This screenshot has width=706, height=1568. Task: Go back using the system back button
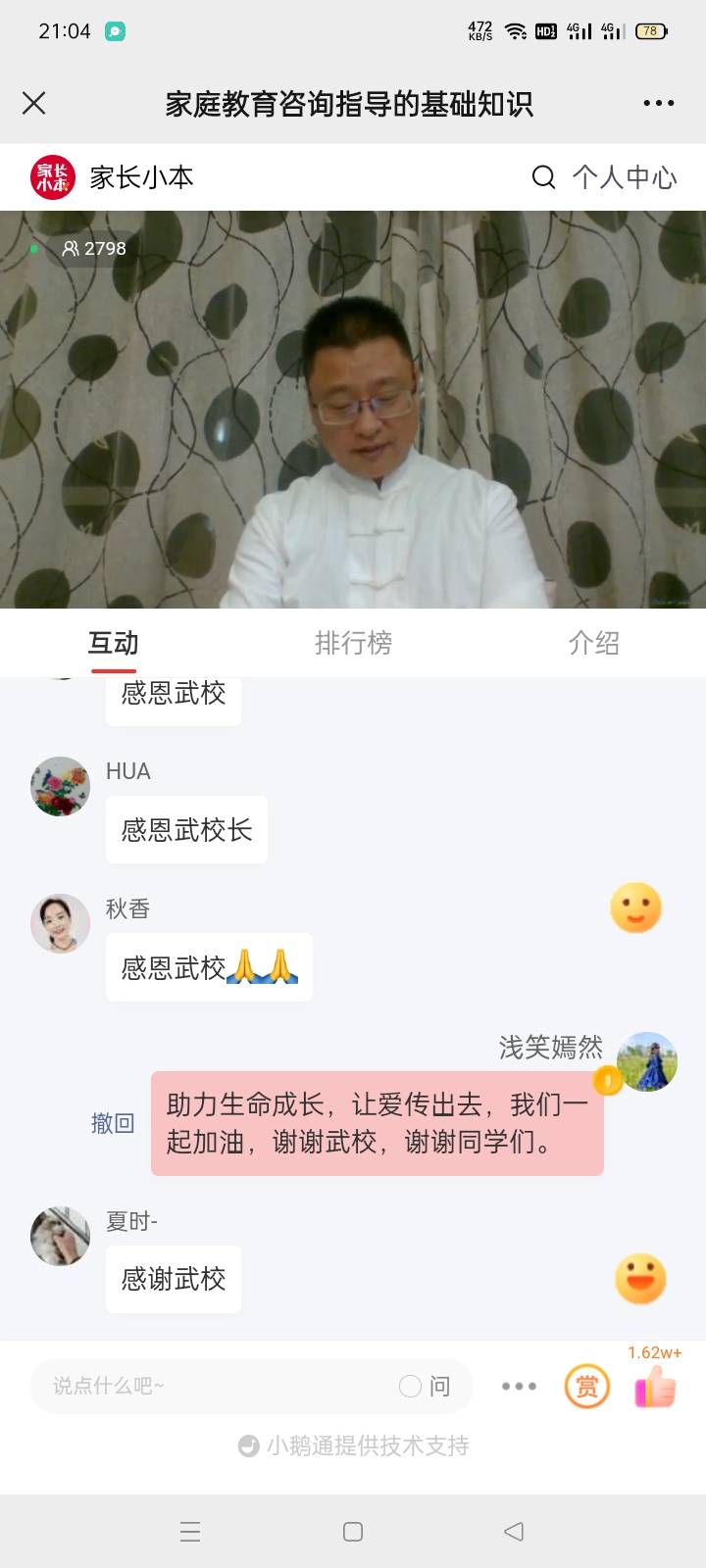pos(514,1532)
